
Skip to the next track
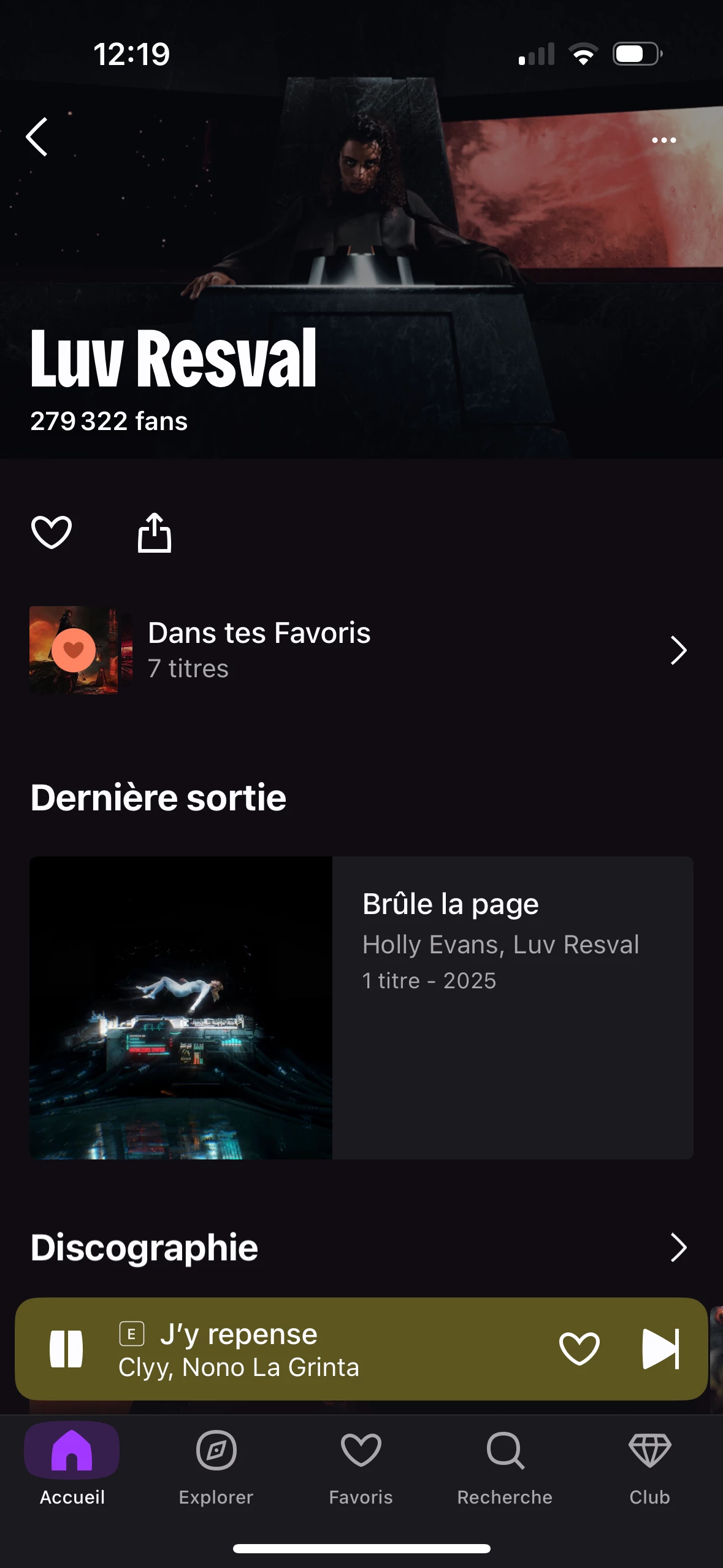point(660,1349)
